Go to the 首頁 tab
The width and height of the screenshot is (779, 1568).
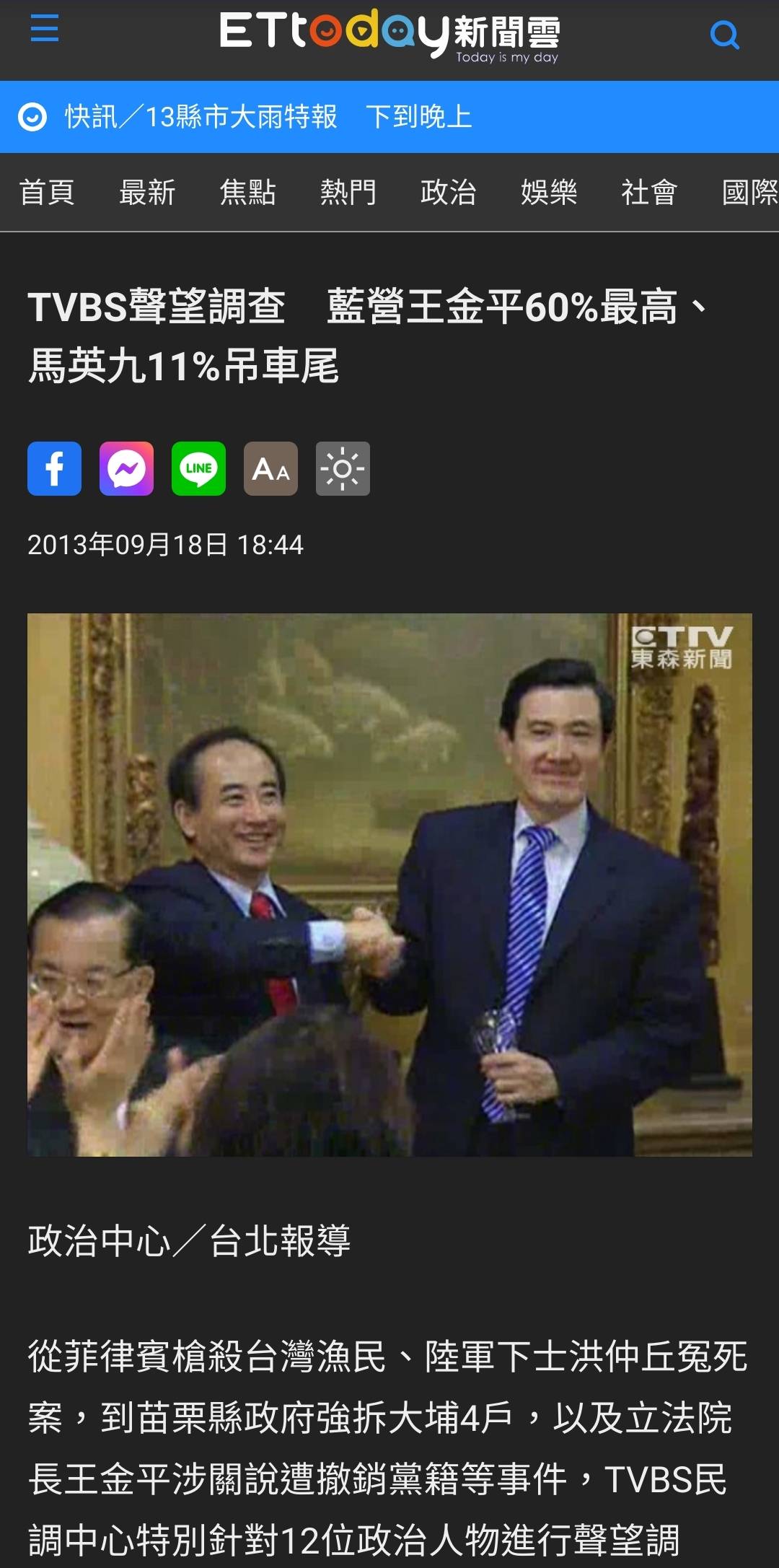[x=47, y=193]
